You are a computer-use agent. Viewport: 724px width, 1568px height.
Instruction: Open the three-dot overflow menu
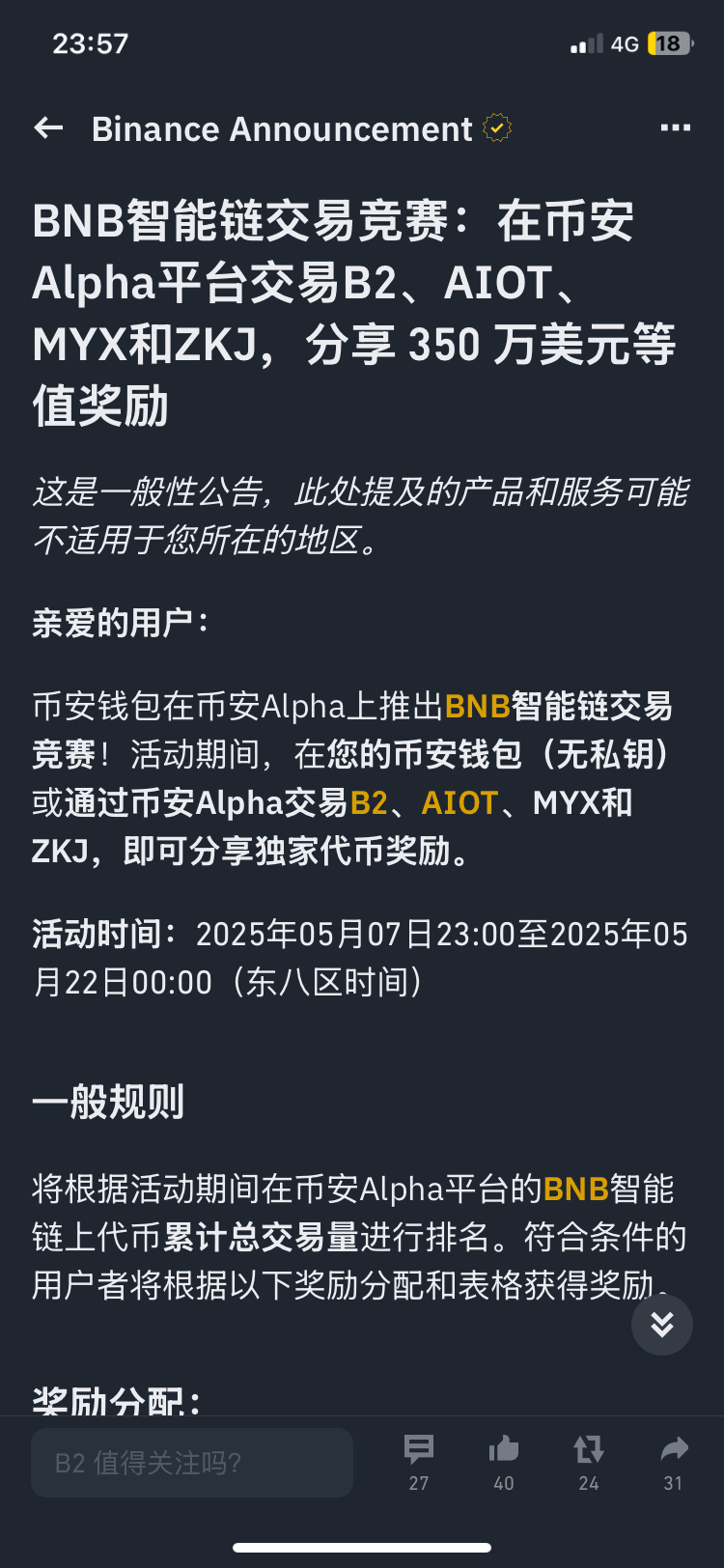point(675,128)
